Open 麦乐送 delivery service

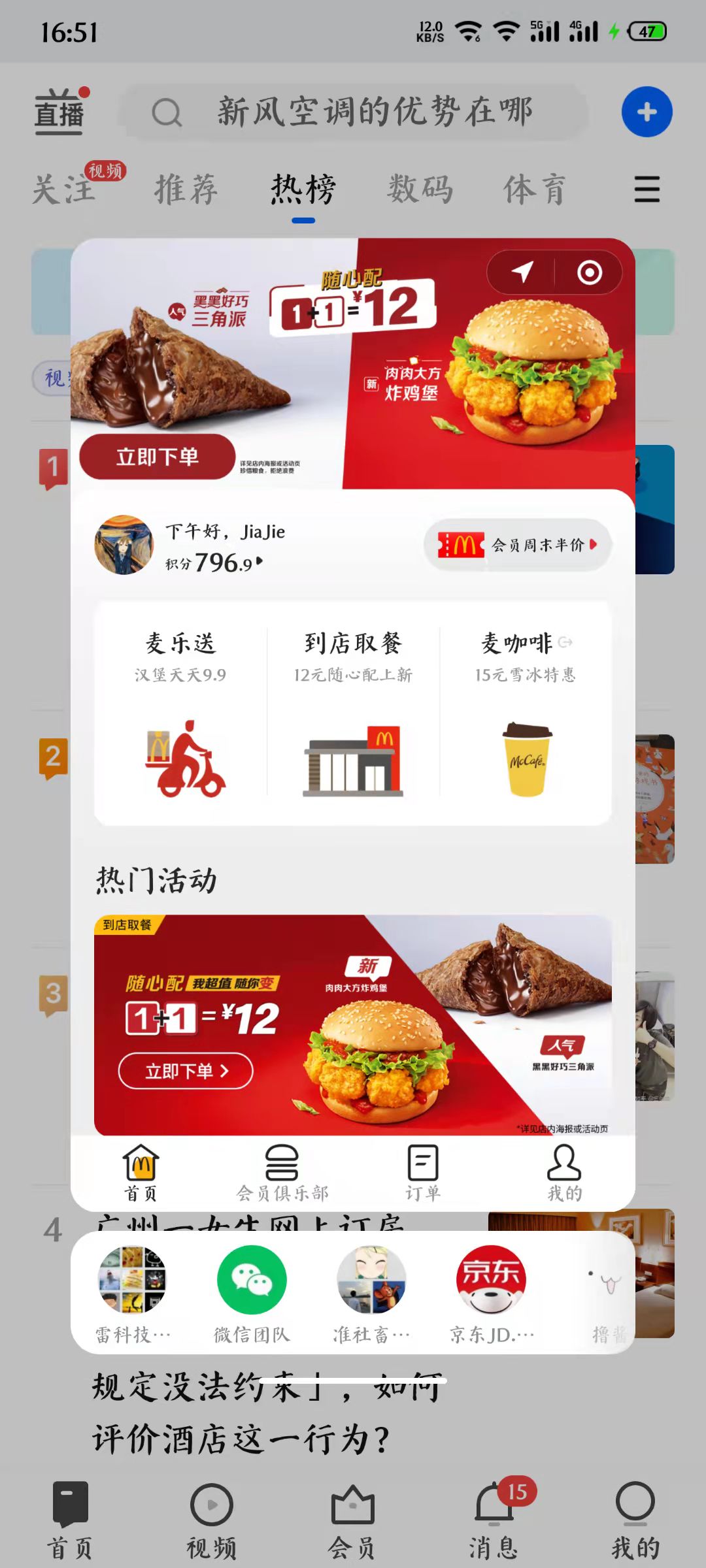point(180,712)
